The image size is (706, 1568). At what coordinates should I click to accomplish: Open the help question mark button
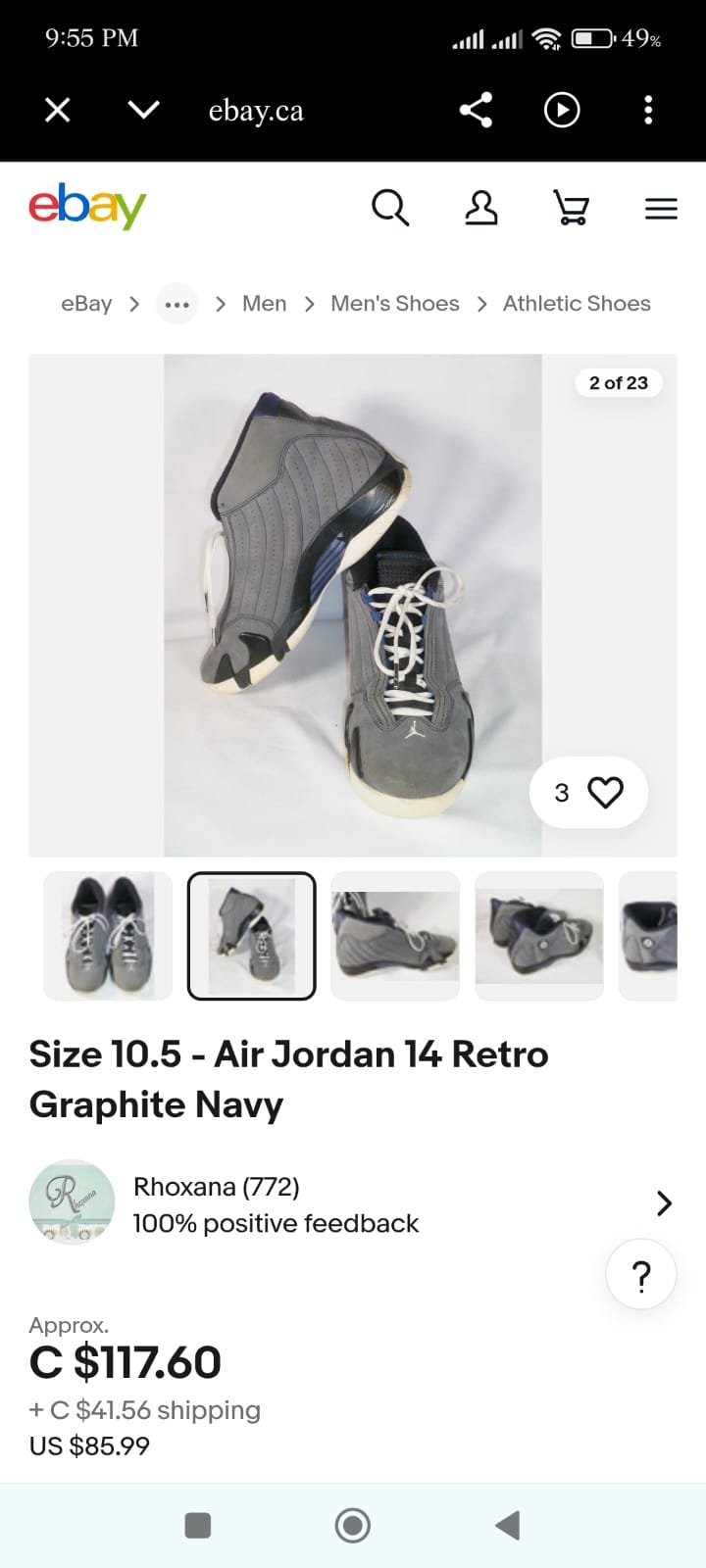click(641, 1275)
